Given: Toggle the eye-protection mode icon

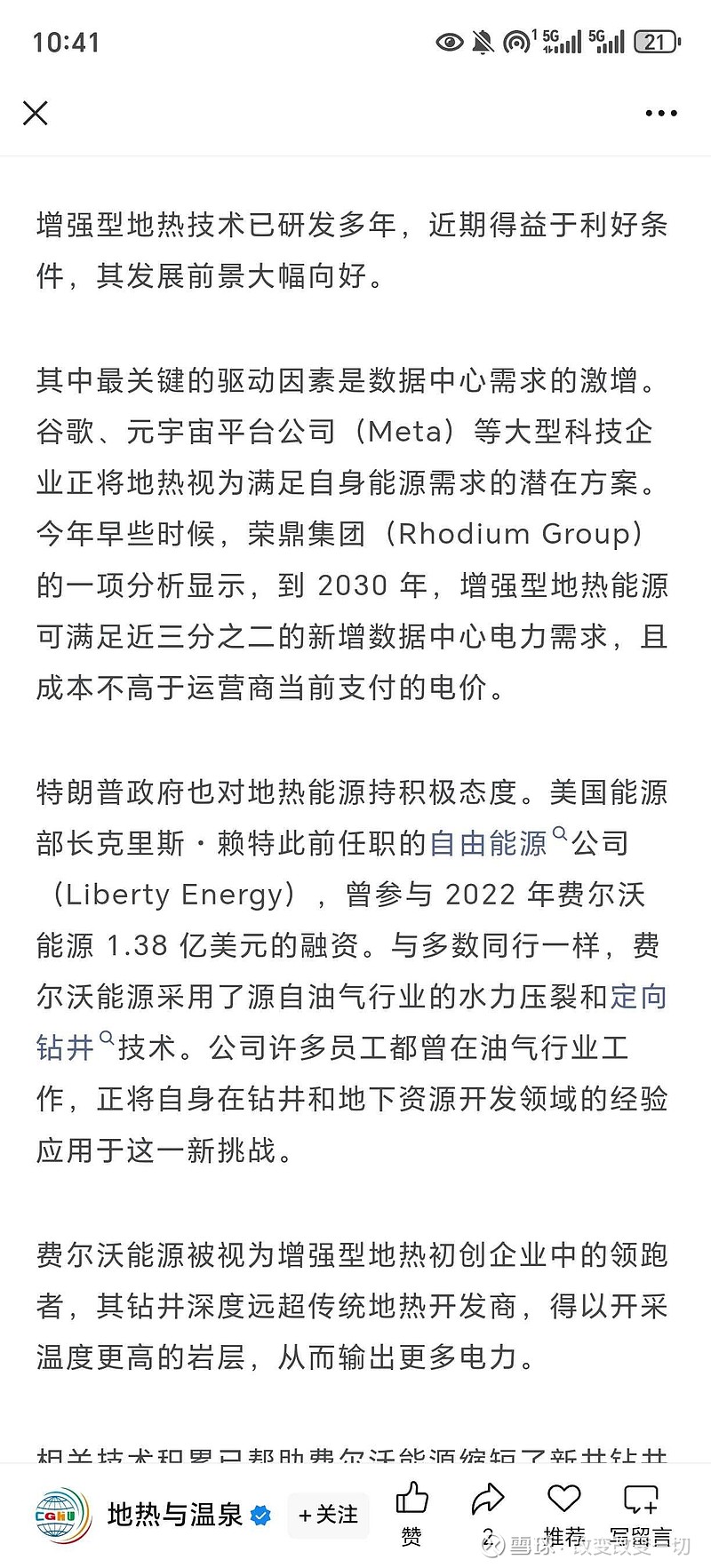Looking at the screenshot, I should coord(450,40).
